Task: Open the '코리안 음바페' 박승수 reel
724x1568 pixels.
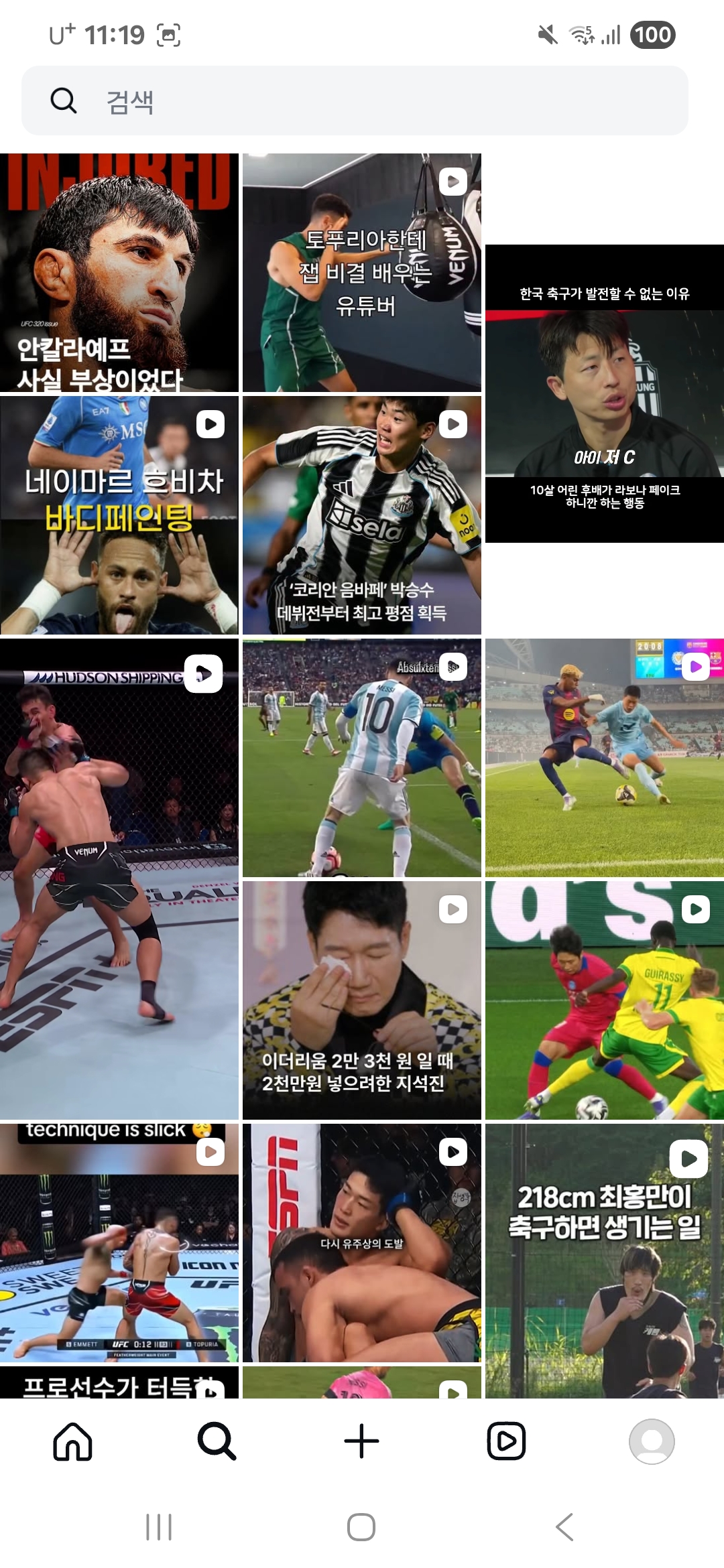Action: click(x=361, y=515)
